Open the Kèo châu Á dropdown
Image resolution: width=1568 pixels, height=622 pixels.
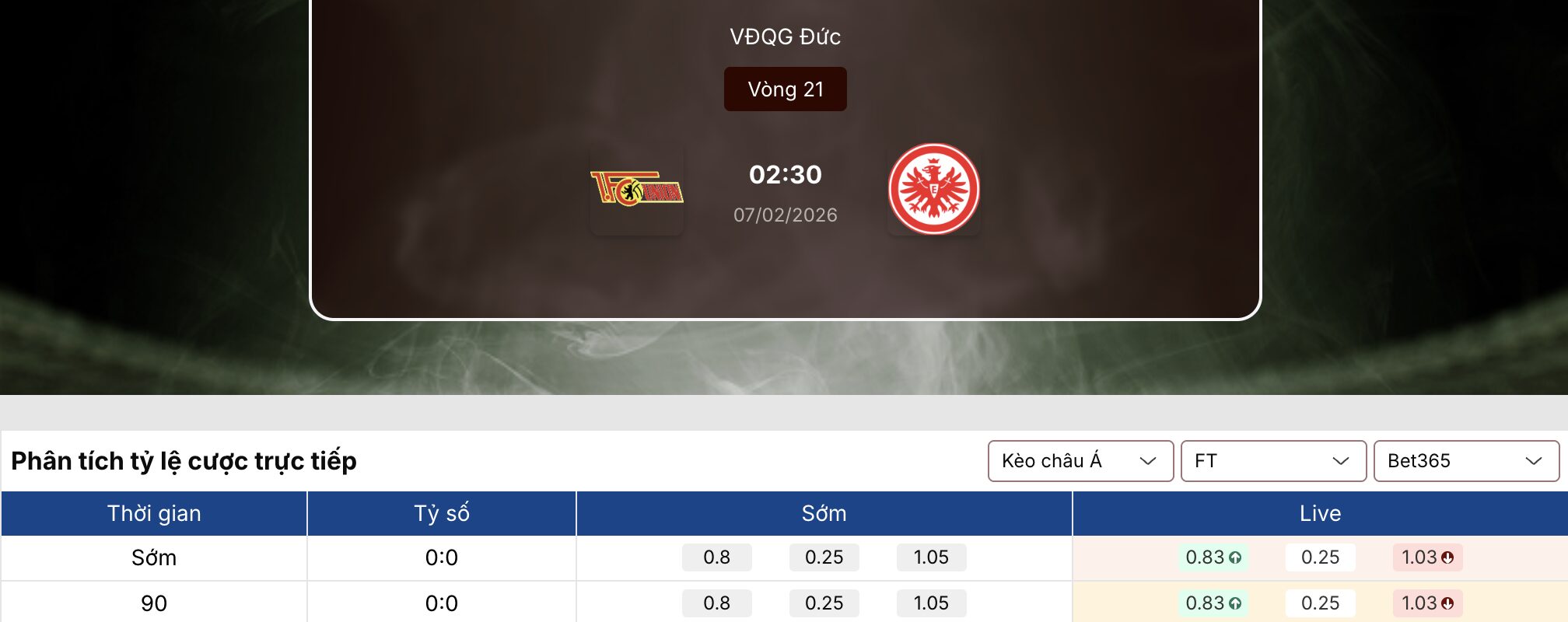[x=1080, y=461]
